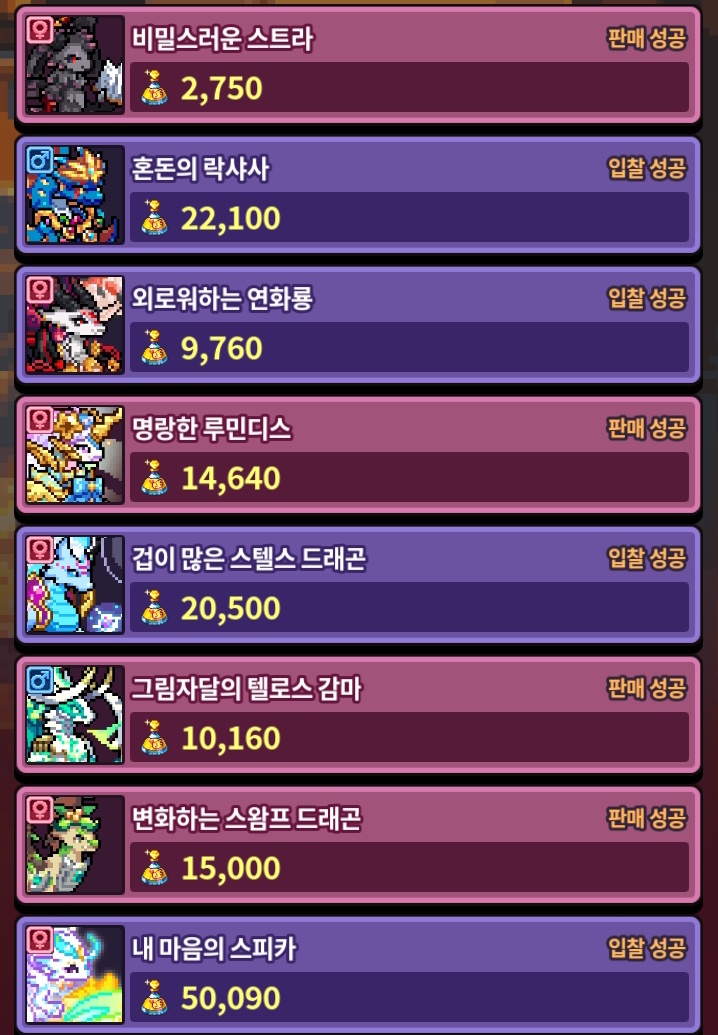This screenshot has height=1035, width=718.
Task: View the 외로워하는 연화룡 bid entry
Action: click(x=359, y=324)
